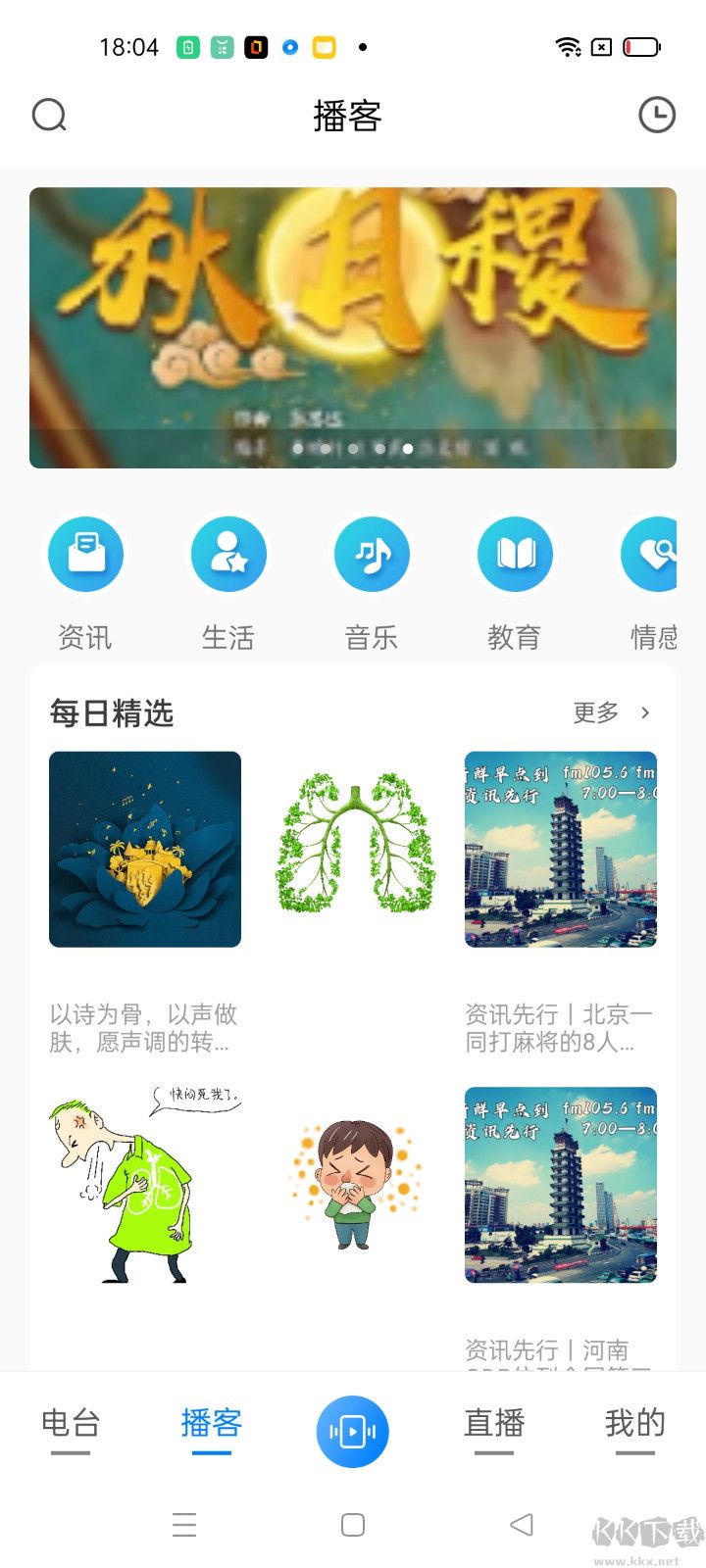Open listening history clock icon

pos(656,115)
